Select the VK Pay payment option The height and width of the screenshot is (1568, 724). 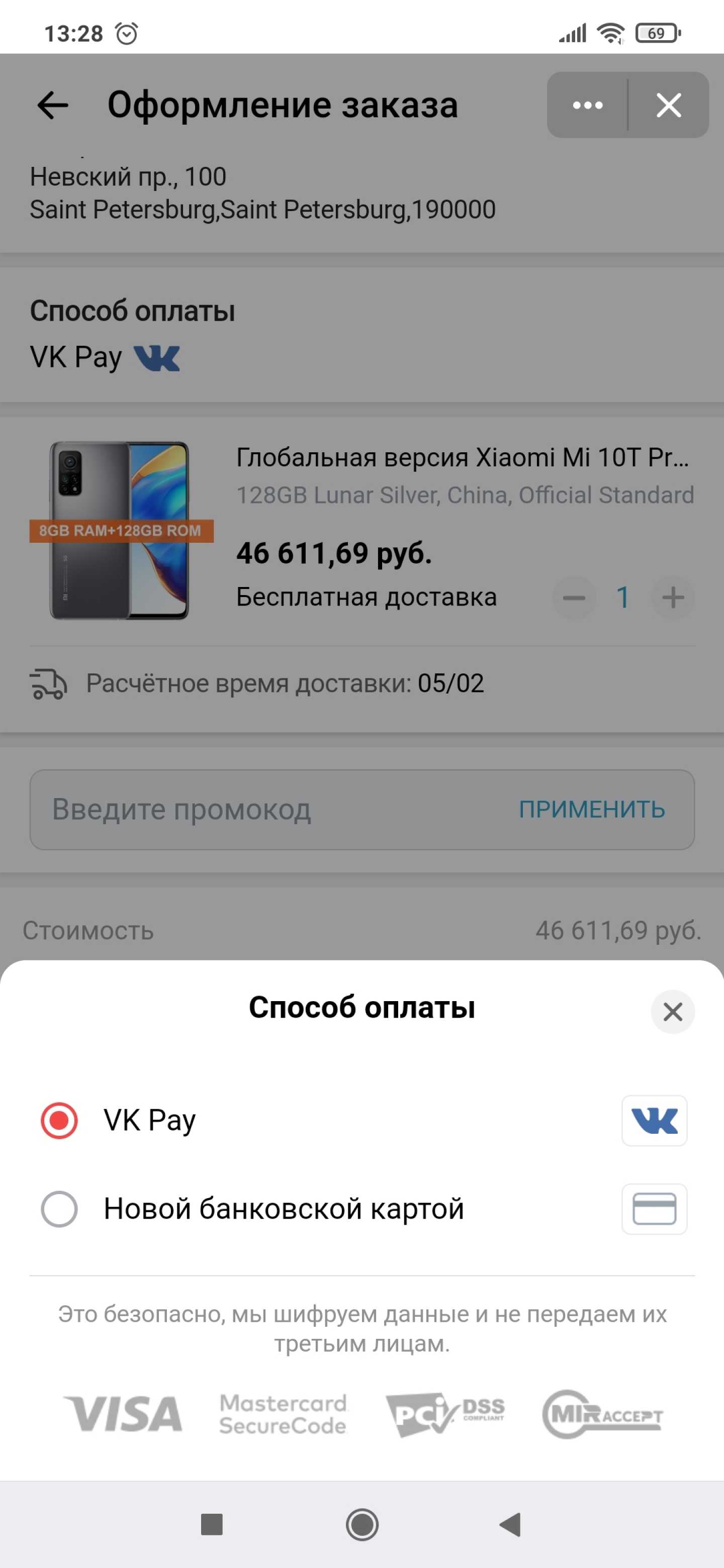(59, 1121)
